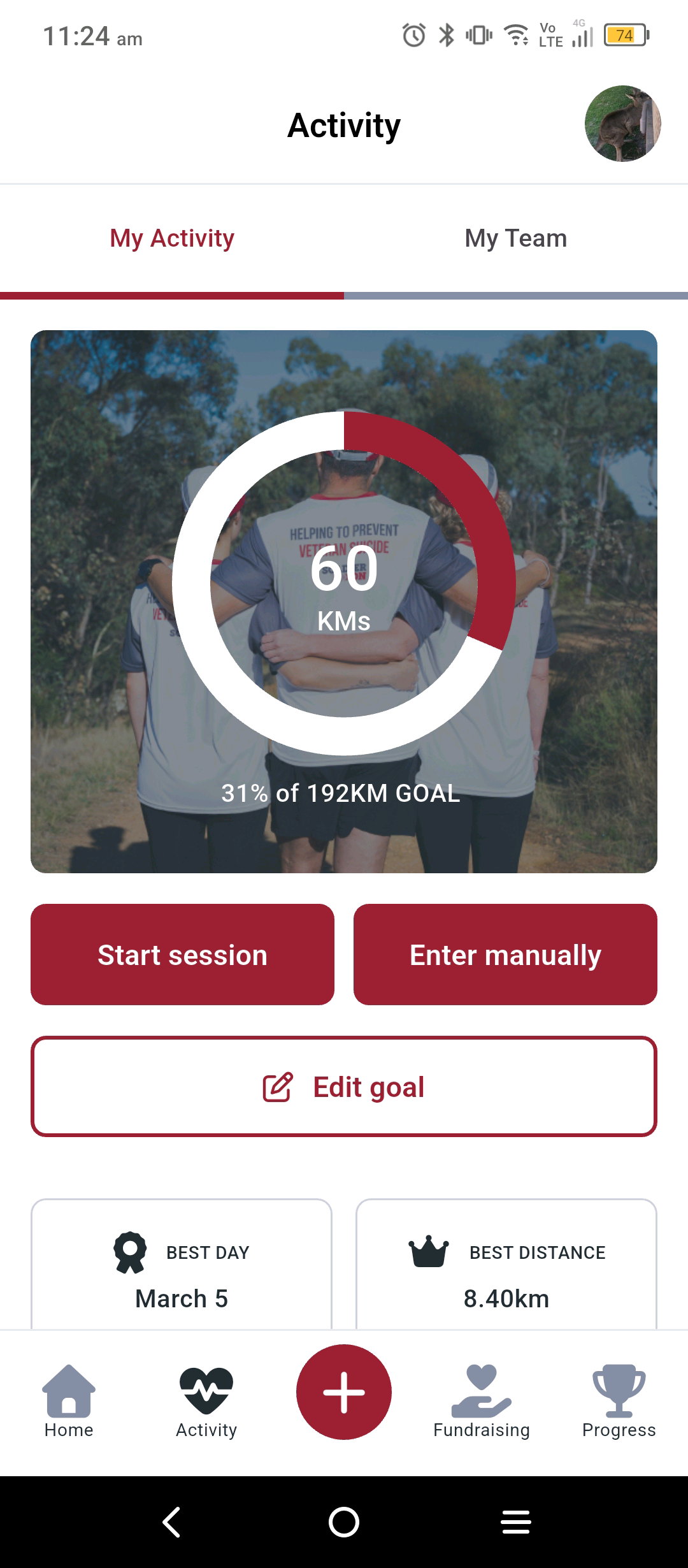
Task: Navigate back with the system back button
Action: click(172, 1522)
